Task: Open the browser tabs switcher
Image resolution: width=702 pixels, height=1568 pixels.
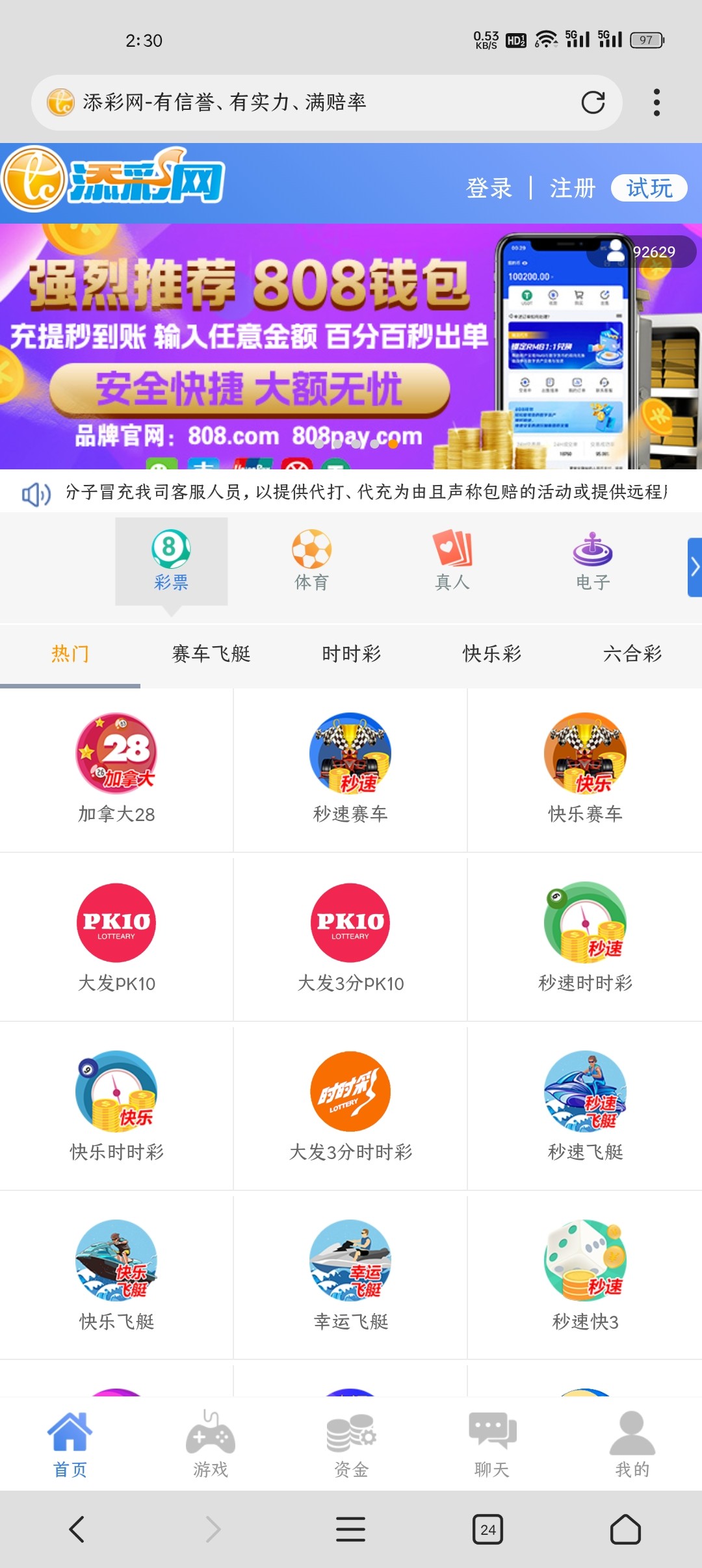Action: [x=487, y=1529]
